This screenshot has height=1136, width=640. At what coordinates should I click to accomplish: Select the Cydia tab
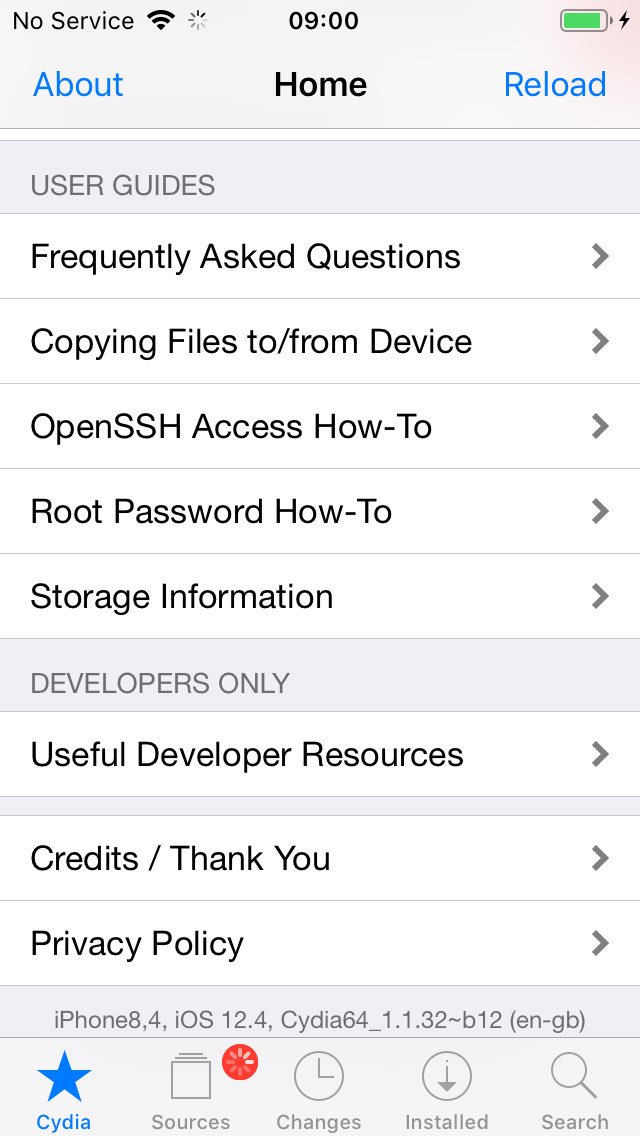pyautogui.click(x=64, y=1090)
